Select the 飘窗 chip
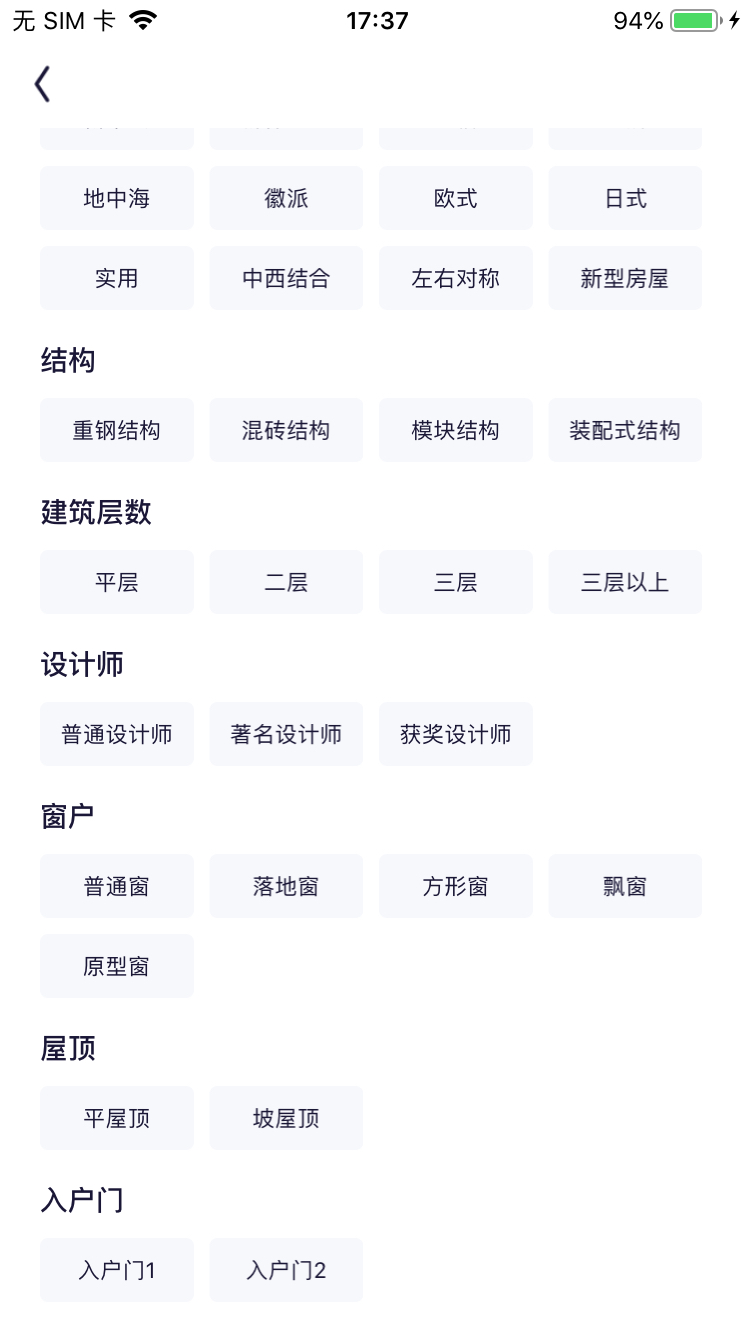 click(x=625, y=886)
